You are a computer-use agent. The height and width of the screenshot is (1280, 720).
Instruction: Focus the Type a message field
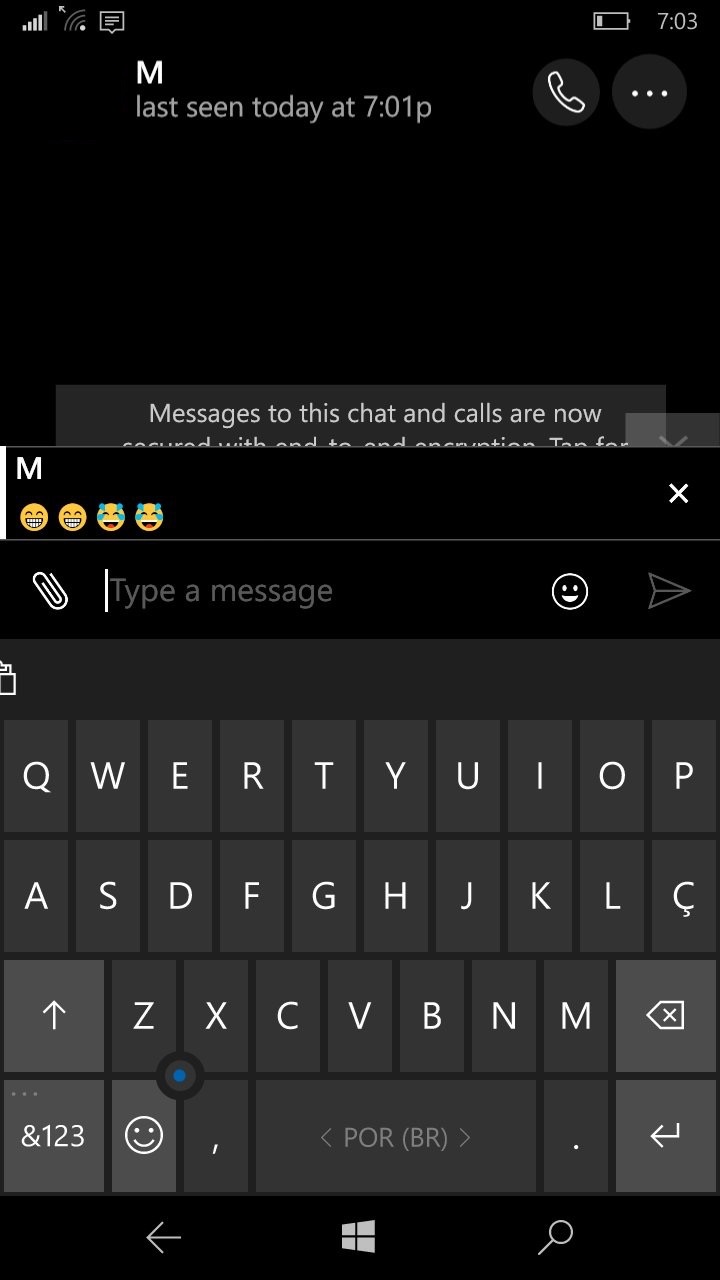[x=320, y=591]
